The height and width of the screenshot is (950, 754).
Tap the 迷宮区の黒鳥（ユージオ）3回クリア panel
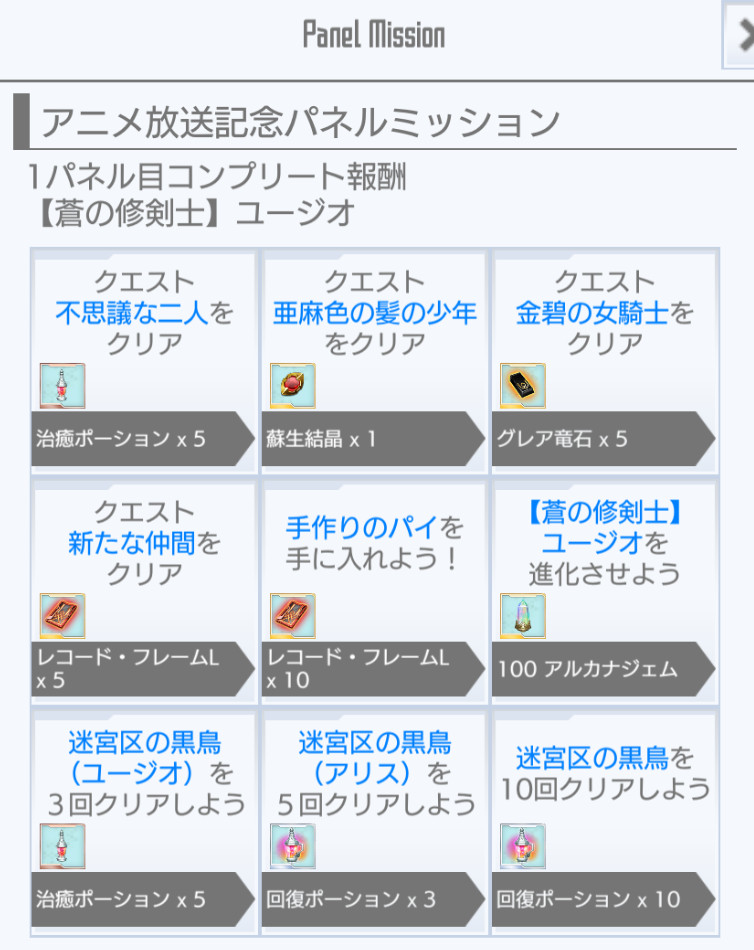pos(144,820)
